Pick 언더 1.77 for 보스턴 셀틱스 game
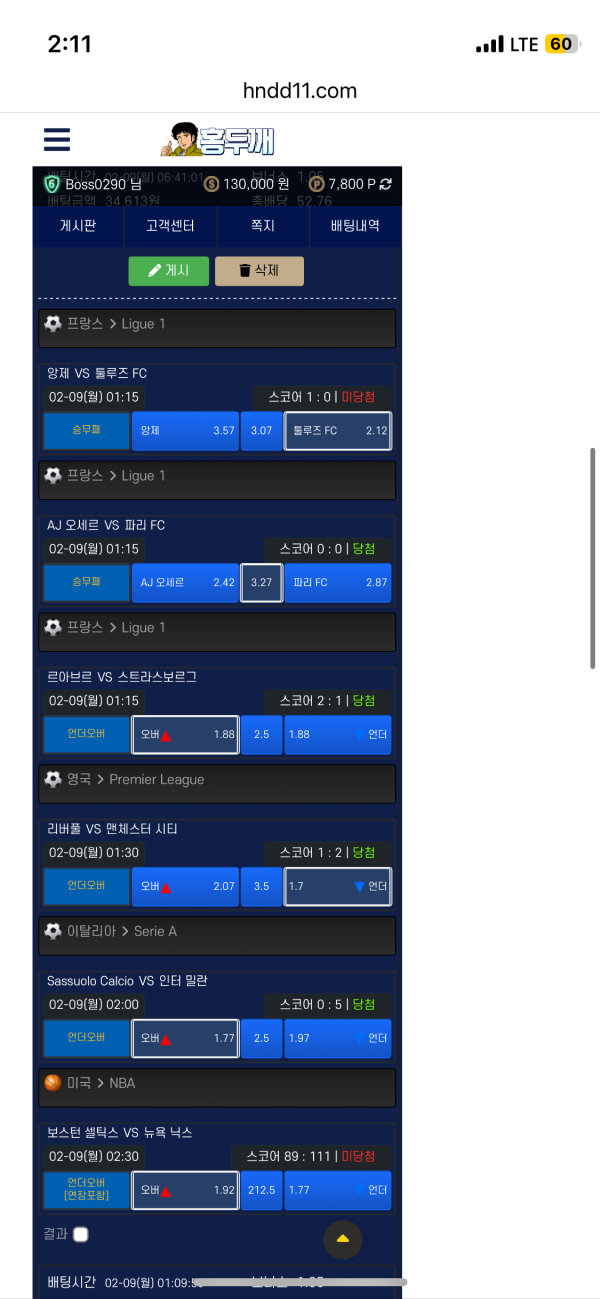 click(337, 1191)
